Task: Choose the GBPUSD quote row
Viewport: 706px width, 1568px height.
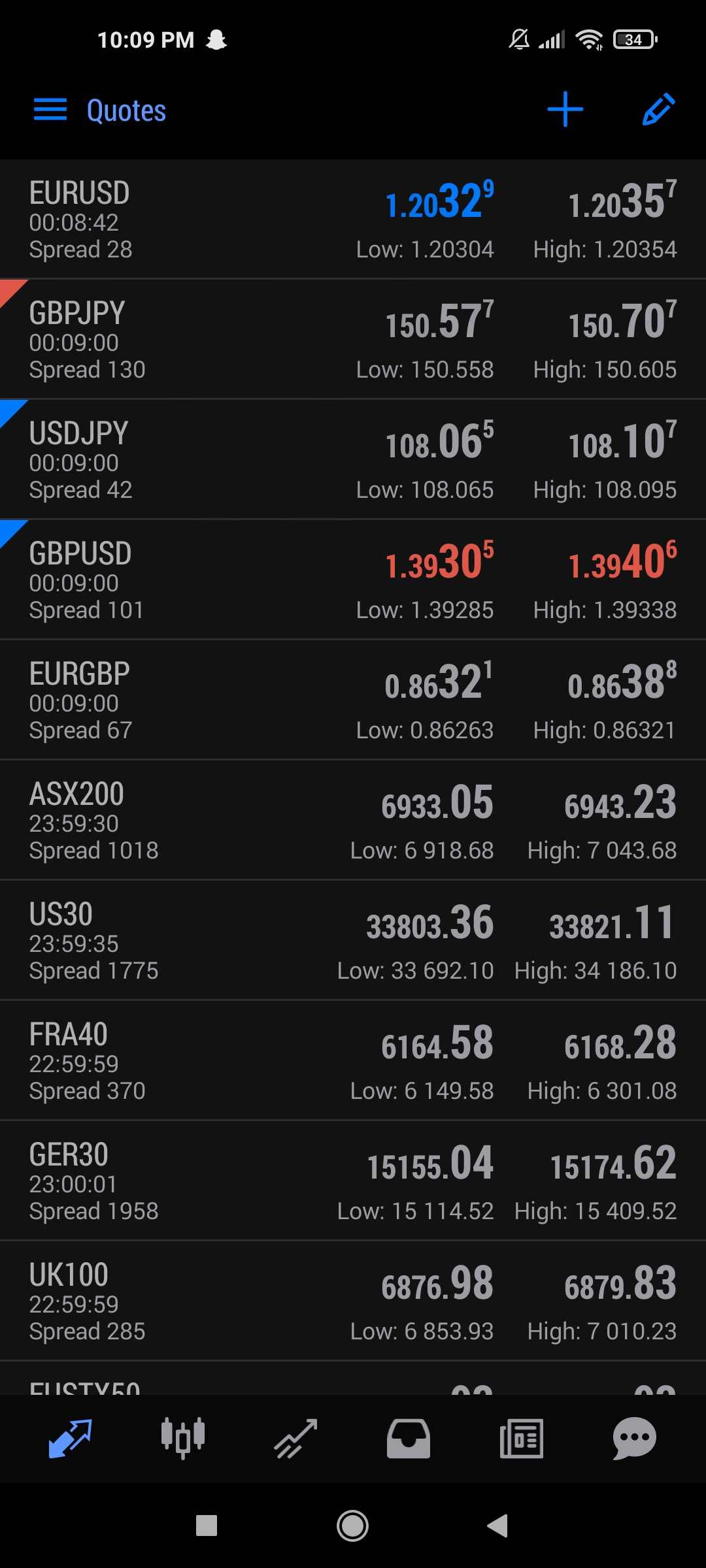Action: (353, 580)
